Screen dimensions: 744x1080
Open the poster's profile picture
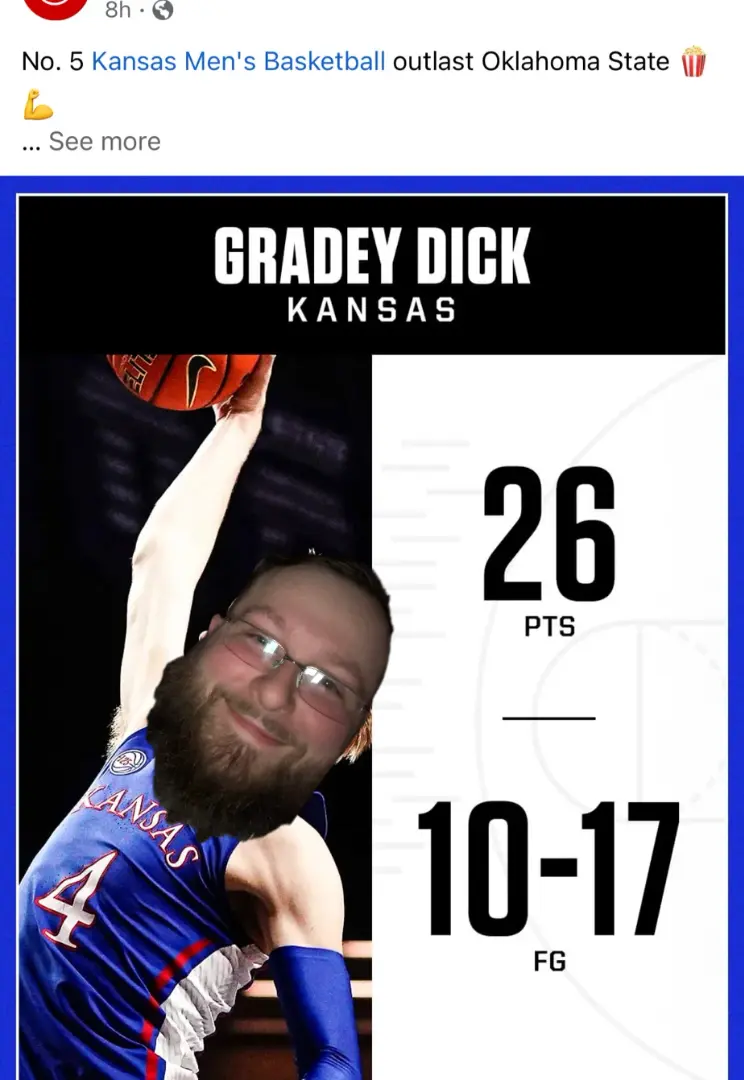56,8
